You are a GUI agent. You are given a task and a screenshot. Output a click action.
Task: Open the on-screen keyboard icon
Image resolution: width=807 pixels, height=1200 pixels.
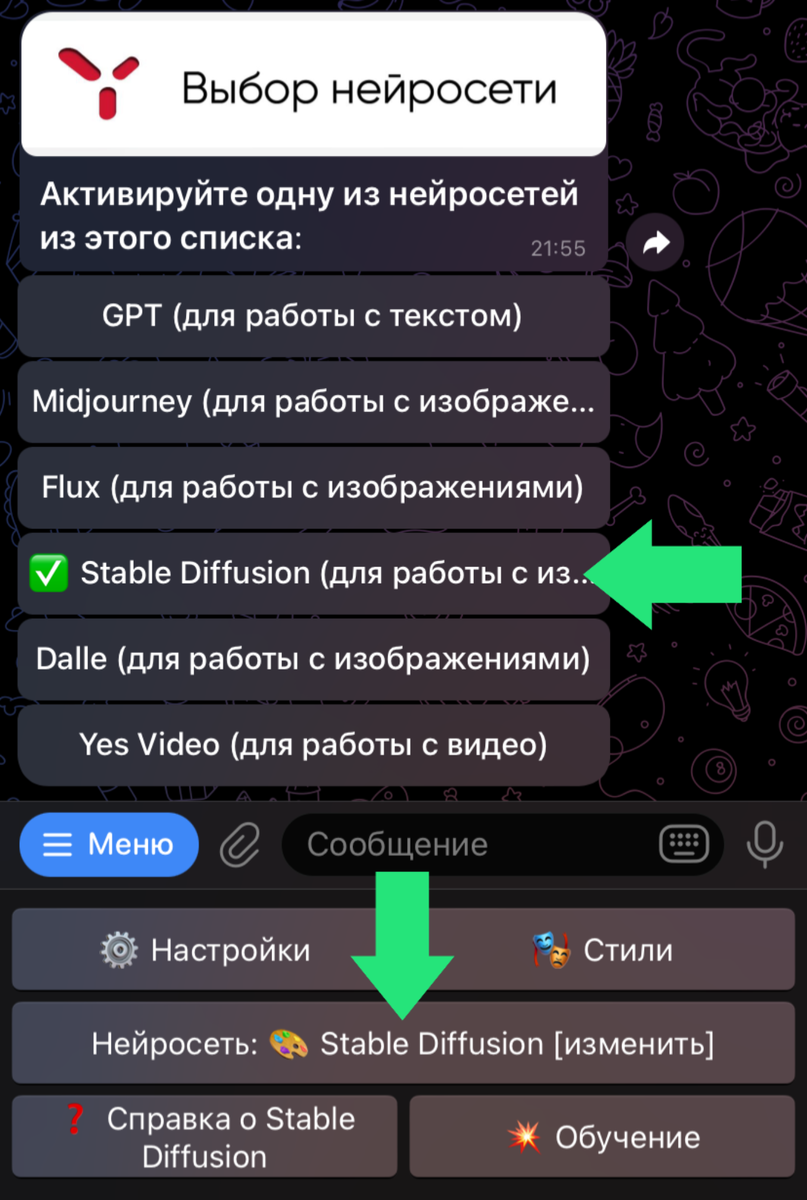(683, 845)
